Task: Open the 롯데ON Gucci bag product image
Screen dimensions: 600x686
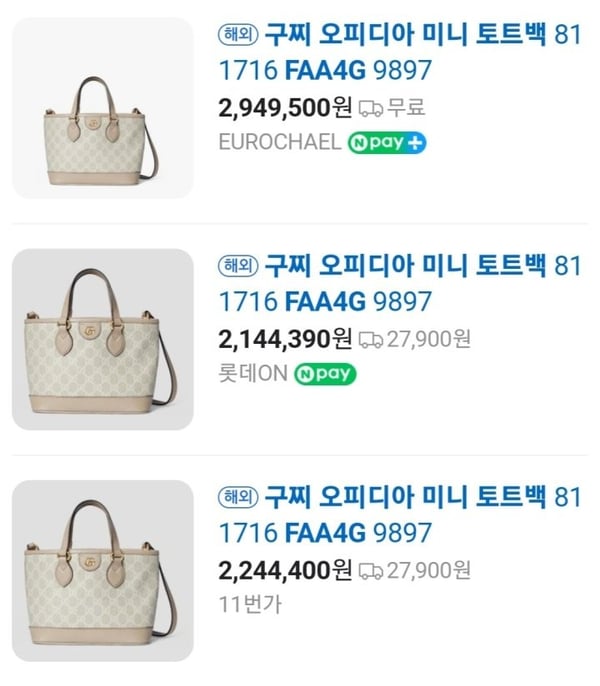Action: coord(103,340)
